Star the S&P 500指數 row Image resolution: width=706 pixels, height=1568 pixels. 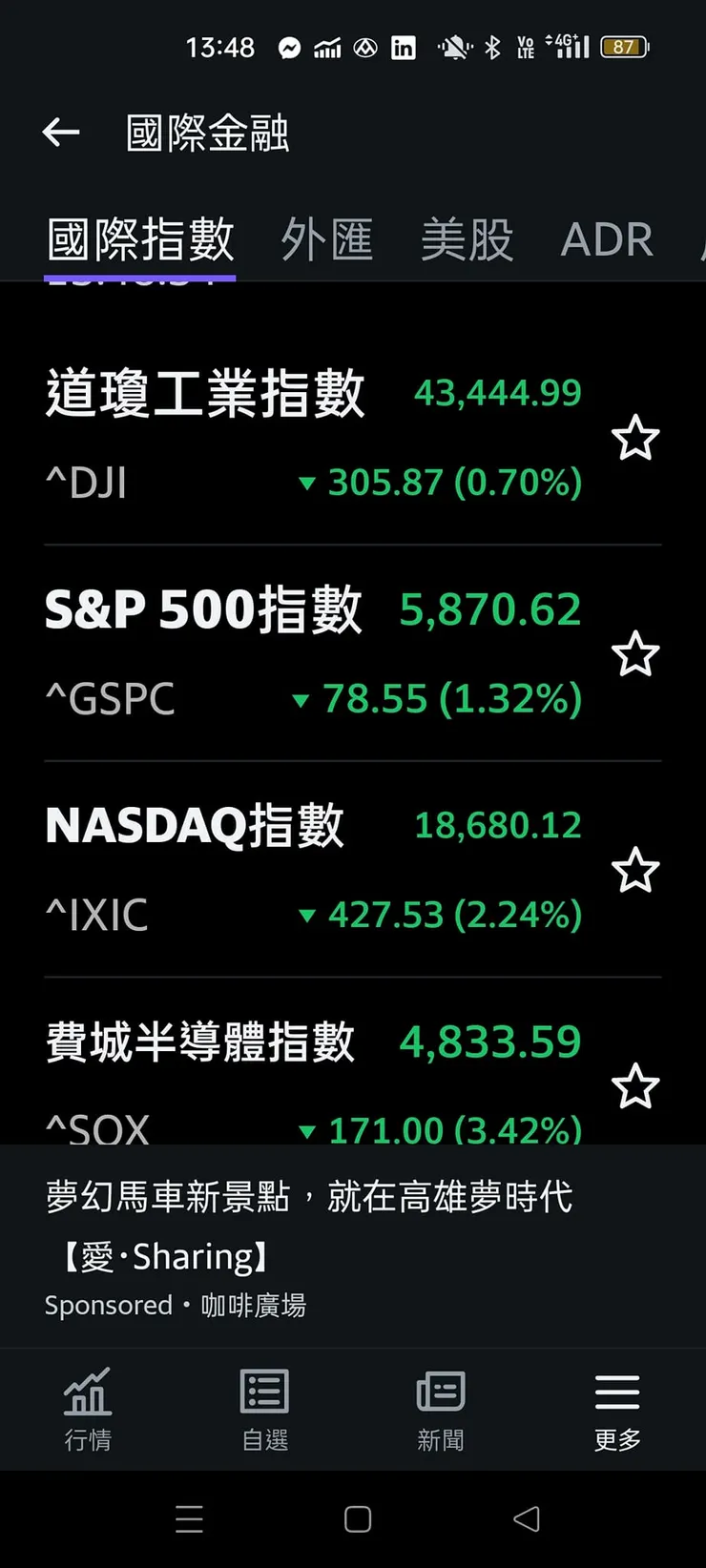coord(634,655)
